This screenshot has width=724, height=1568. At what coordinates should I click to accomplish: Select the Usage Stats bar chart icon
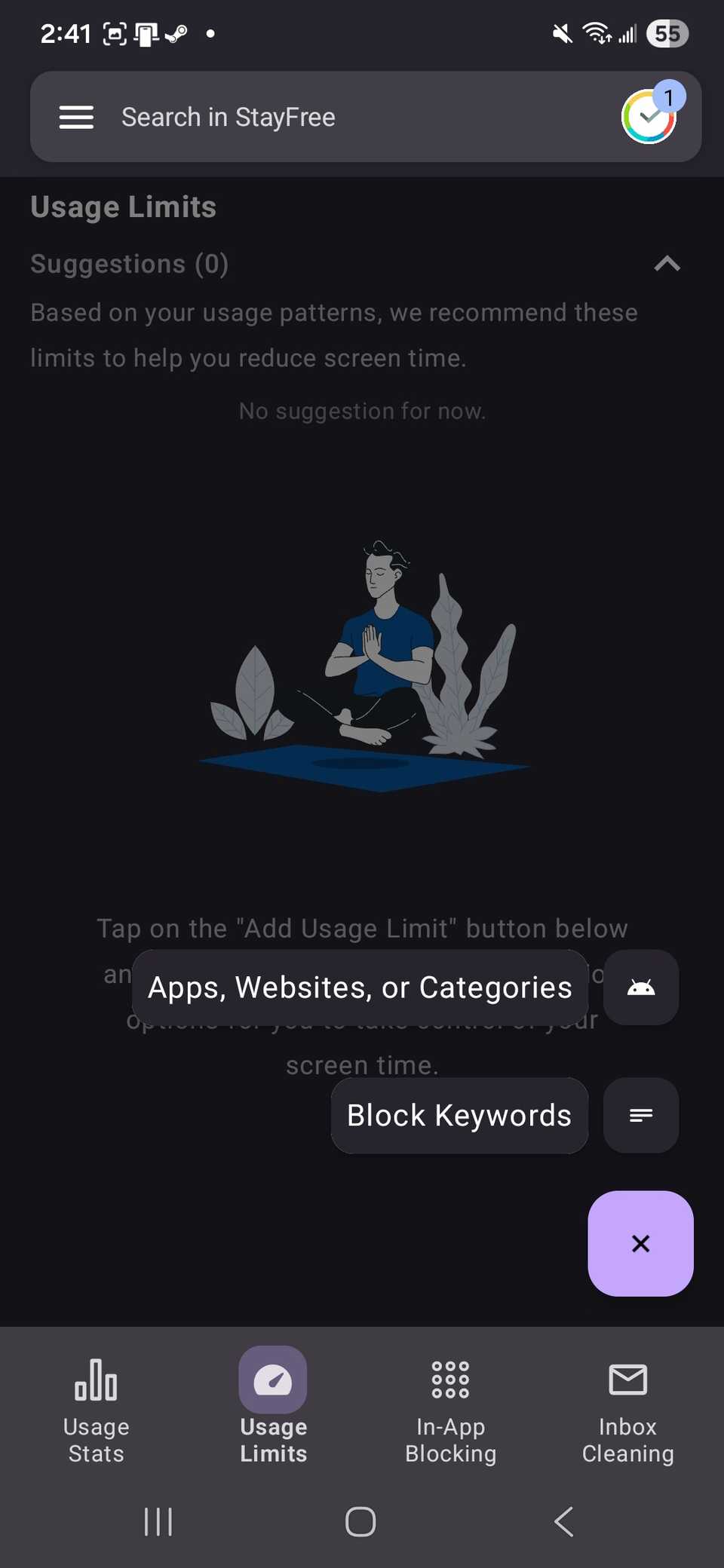(95, 1381)
